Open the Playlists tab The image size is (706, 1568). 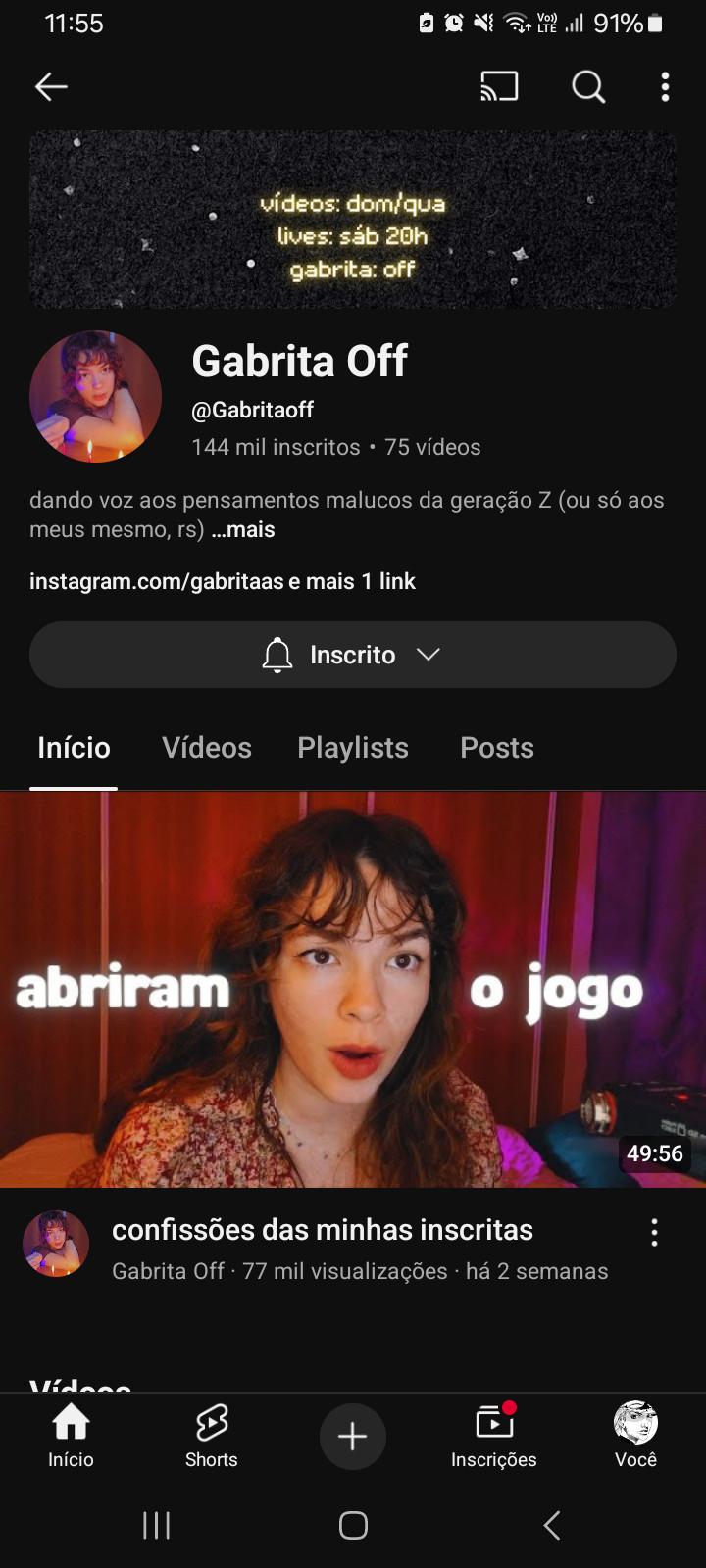coord(353,748)
